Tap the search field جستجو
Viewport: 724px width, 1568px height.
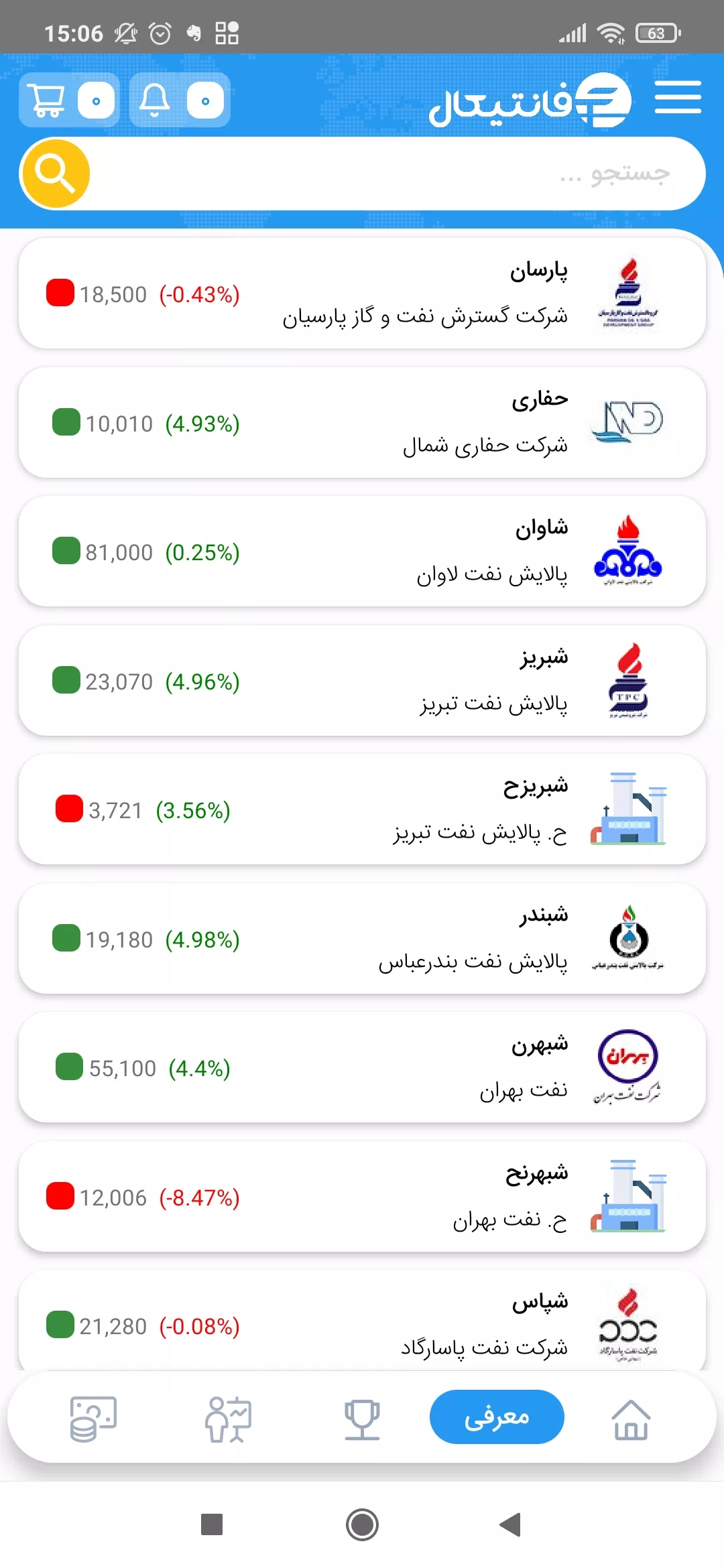click(396, 174)
